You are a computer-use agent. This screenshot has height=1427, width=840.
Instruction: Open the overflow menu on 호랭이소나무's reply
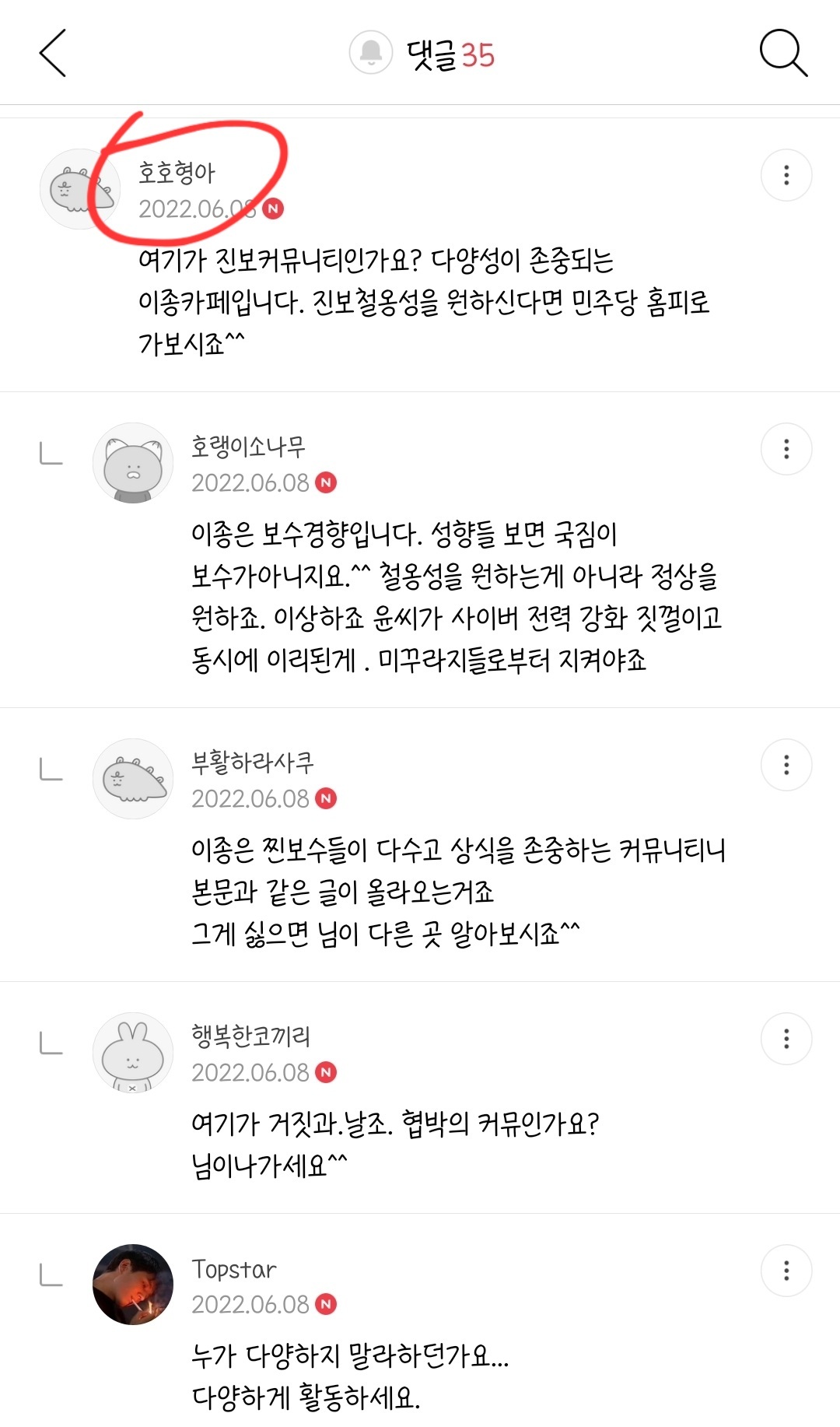pyautogui.click(x=786, y=449)
